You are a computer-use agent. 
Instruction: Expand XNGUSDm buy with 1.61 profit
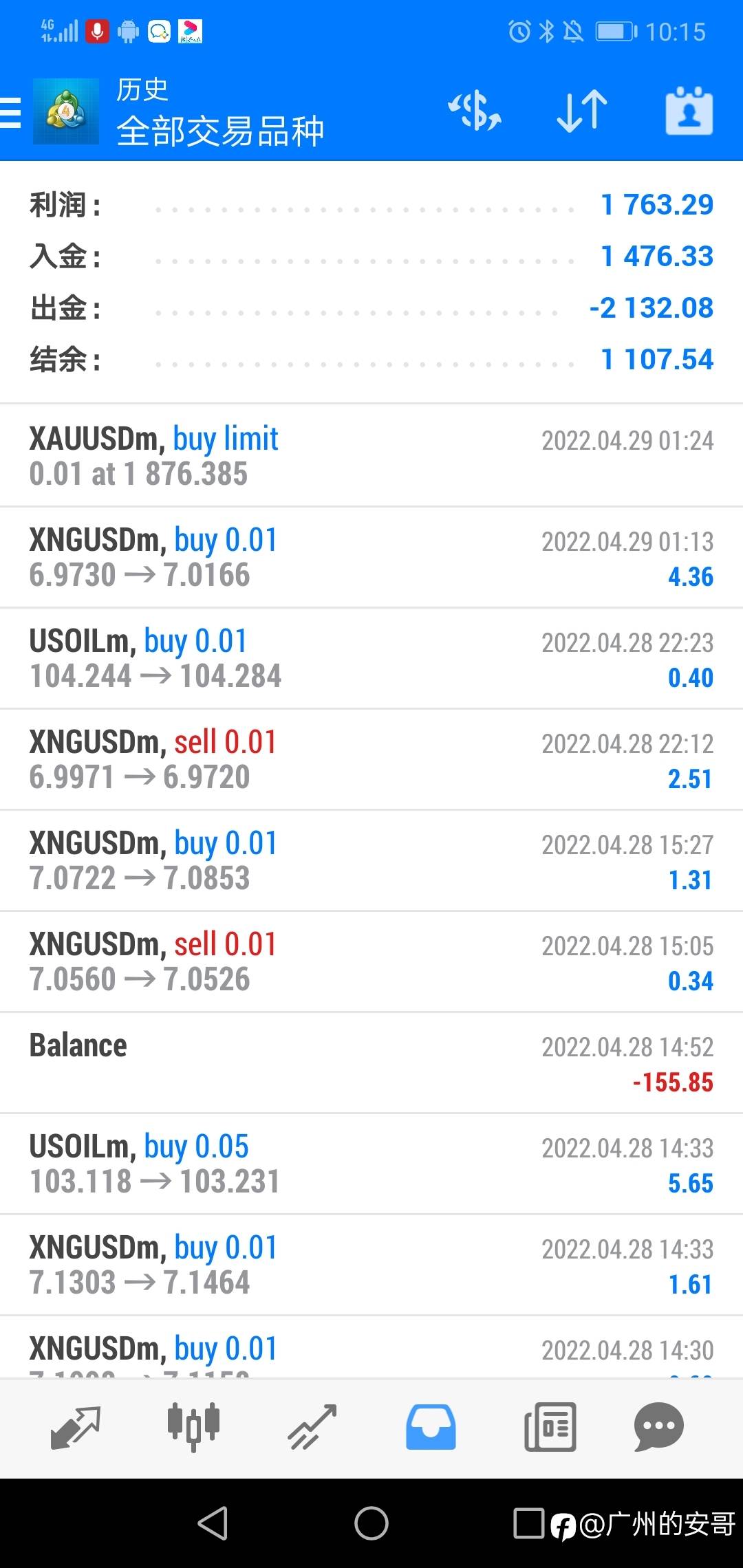pyautogui.click(x=371, y=1265)
